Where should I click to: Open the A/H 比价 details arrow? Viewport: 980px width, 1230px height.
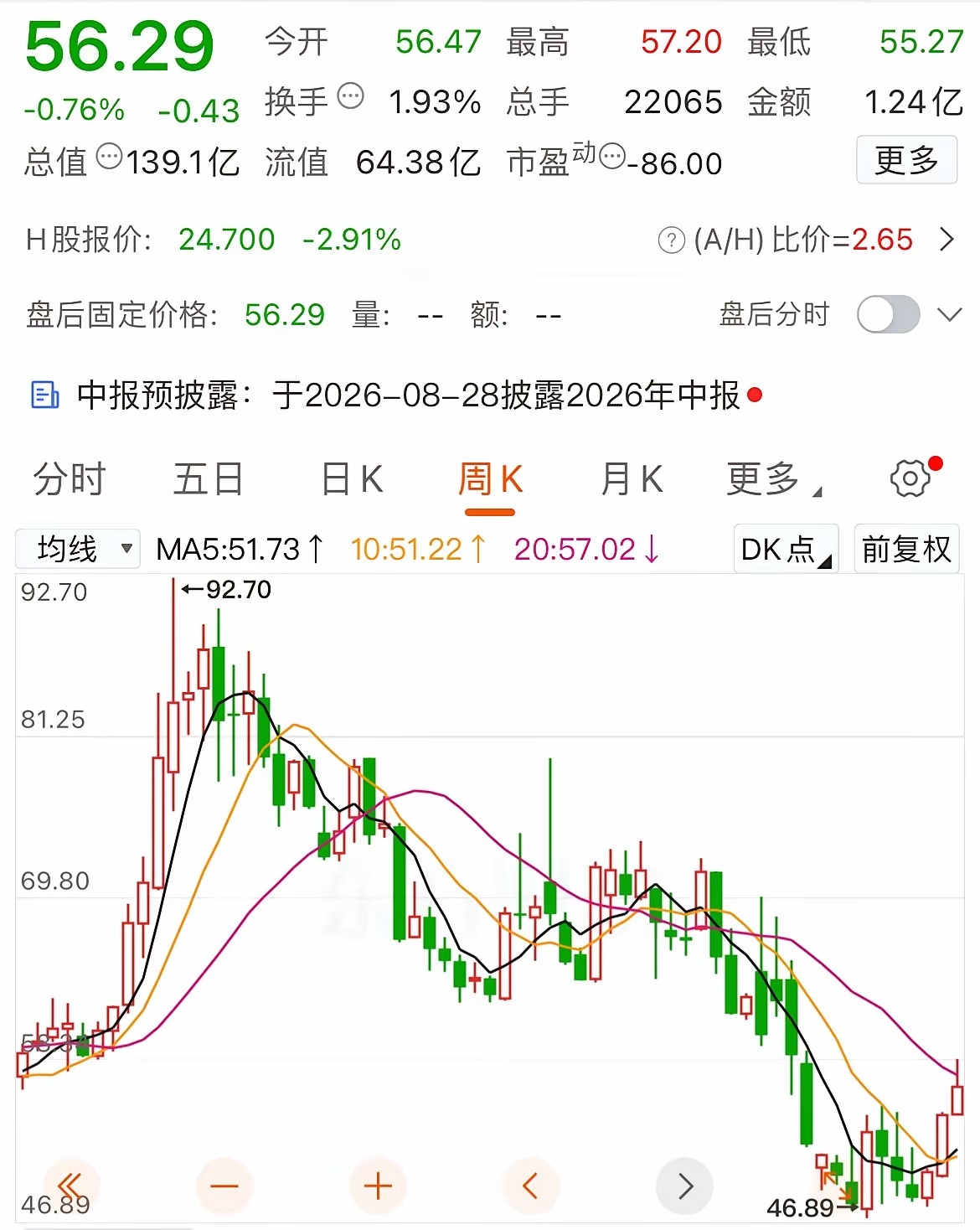[x=947, y=240]
